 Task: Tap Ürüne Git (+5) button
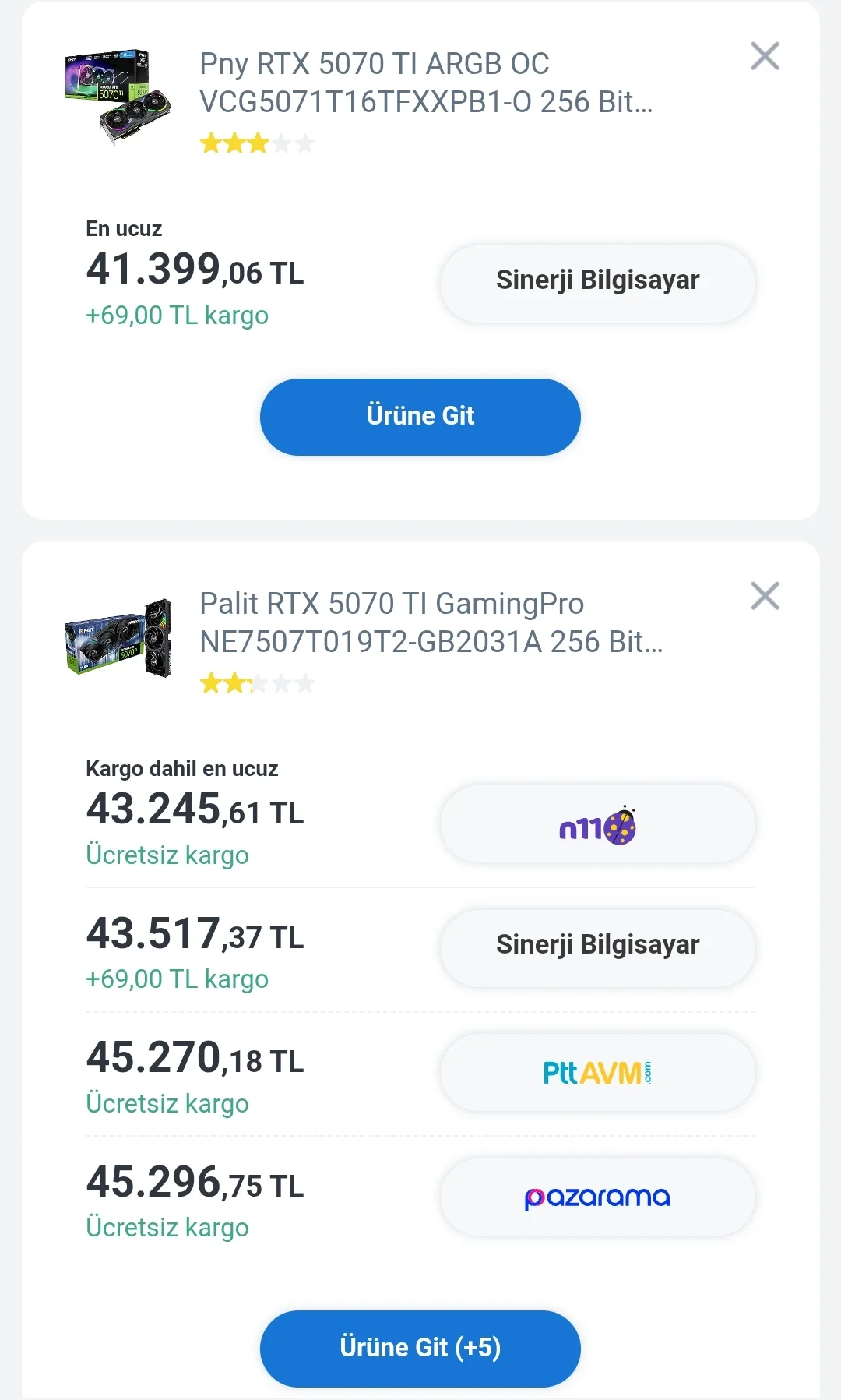[x=420, y=1348]
